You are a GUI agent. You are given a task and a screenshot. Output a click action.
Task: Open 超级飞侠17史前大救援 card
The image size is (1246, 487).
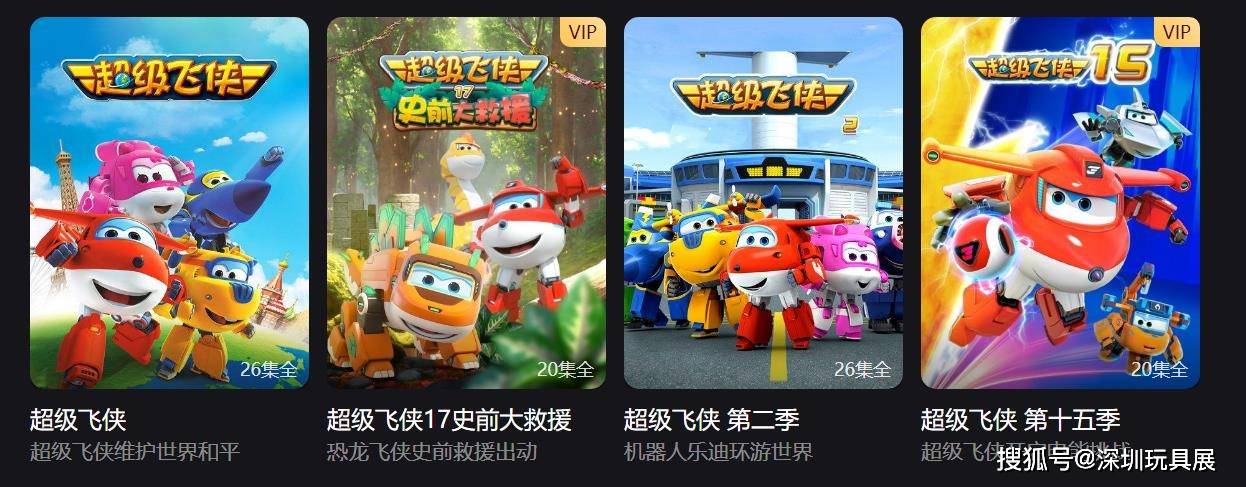point(466,203)
